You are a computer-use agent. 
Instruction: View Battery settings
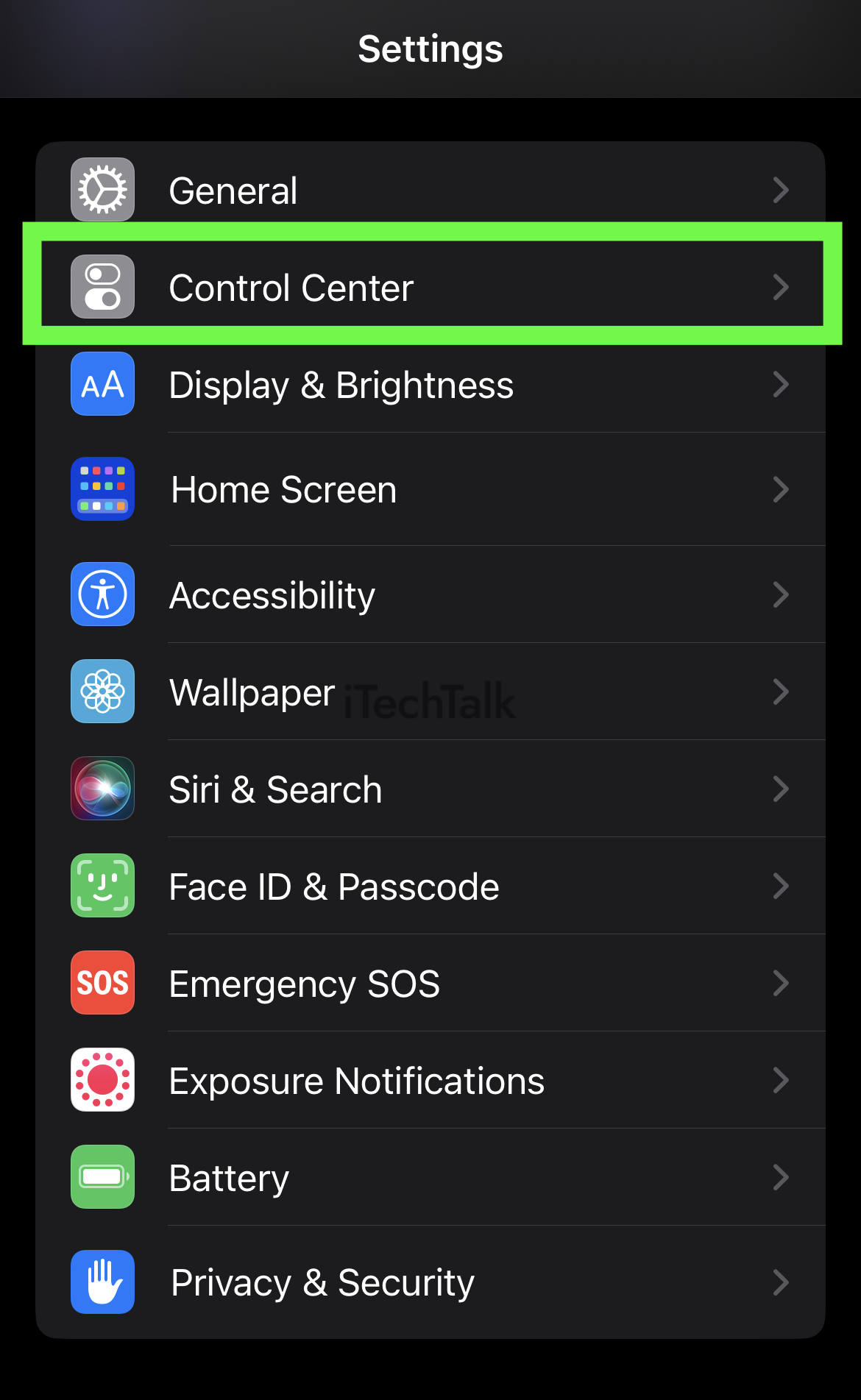pyautogui.click(x=431, y=1177)
